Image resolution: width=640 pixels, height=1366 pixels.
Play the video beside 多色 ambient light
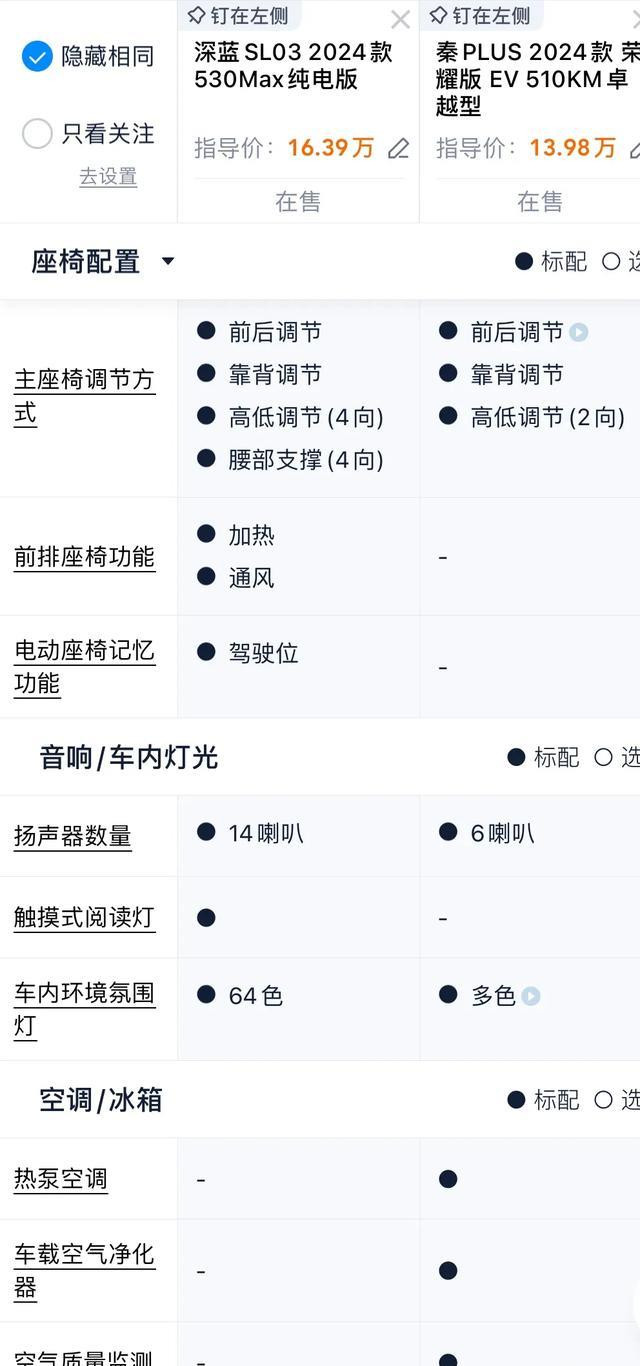(x=531, y=996)
